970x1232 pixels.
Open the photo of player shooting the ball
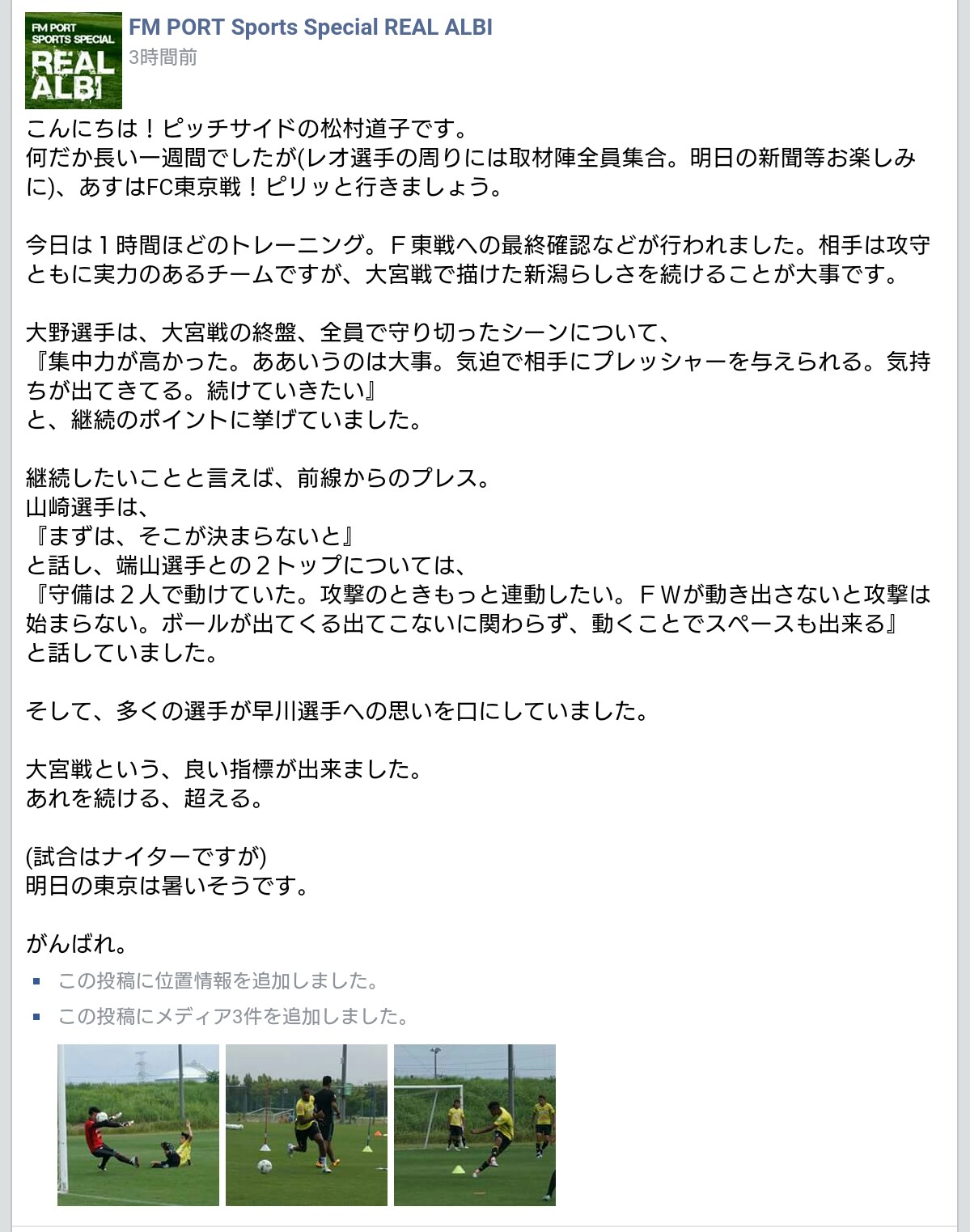pyautogui.click(x=474, y=1124)
